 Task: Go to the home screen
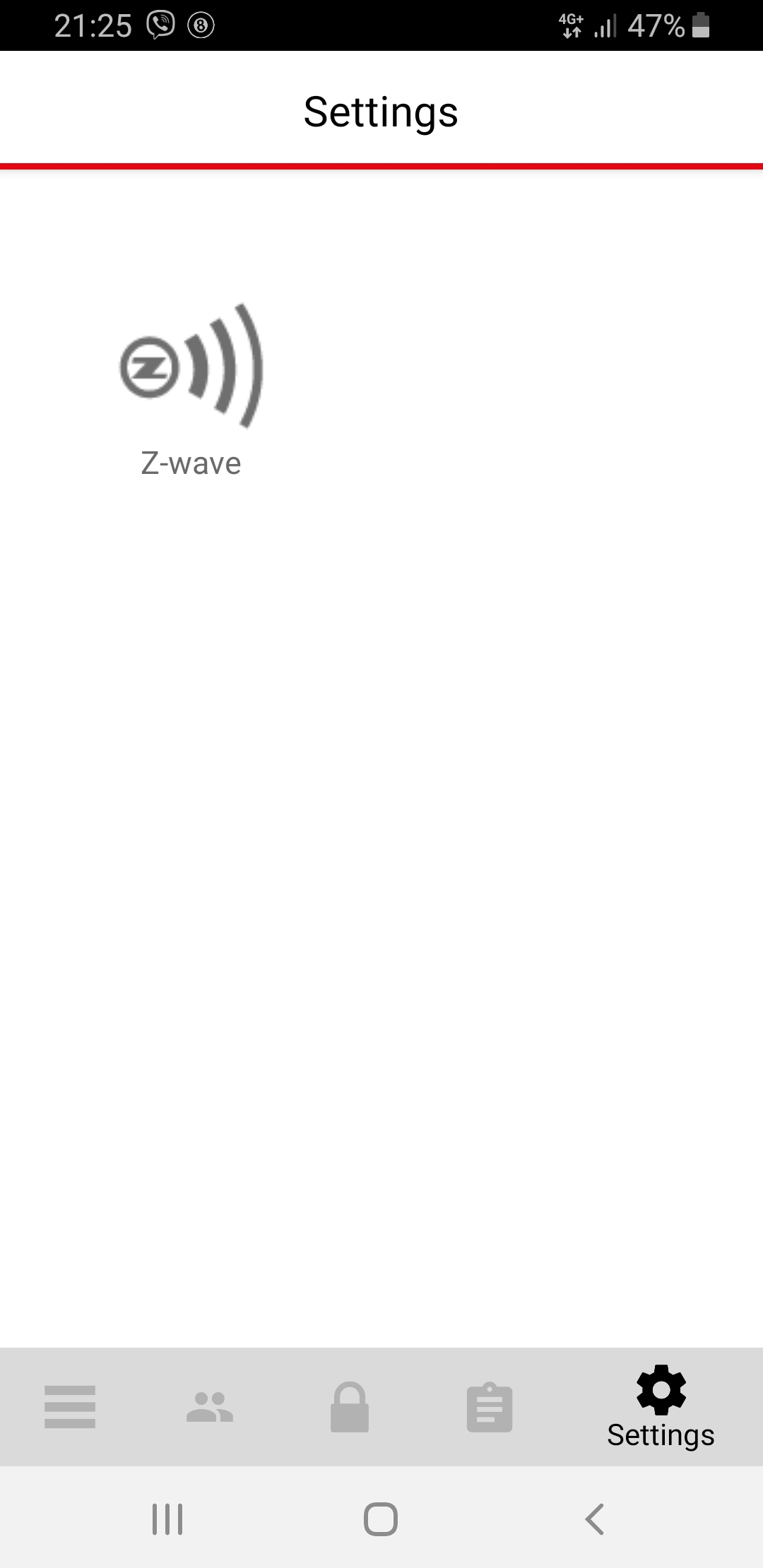point(381,1519)
